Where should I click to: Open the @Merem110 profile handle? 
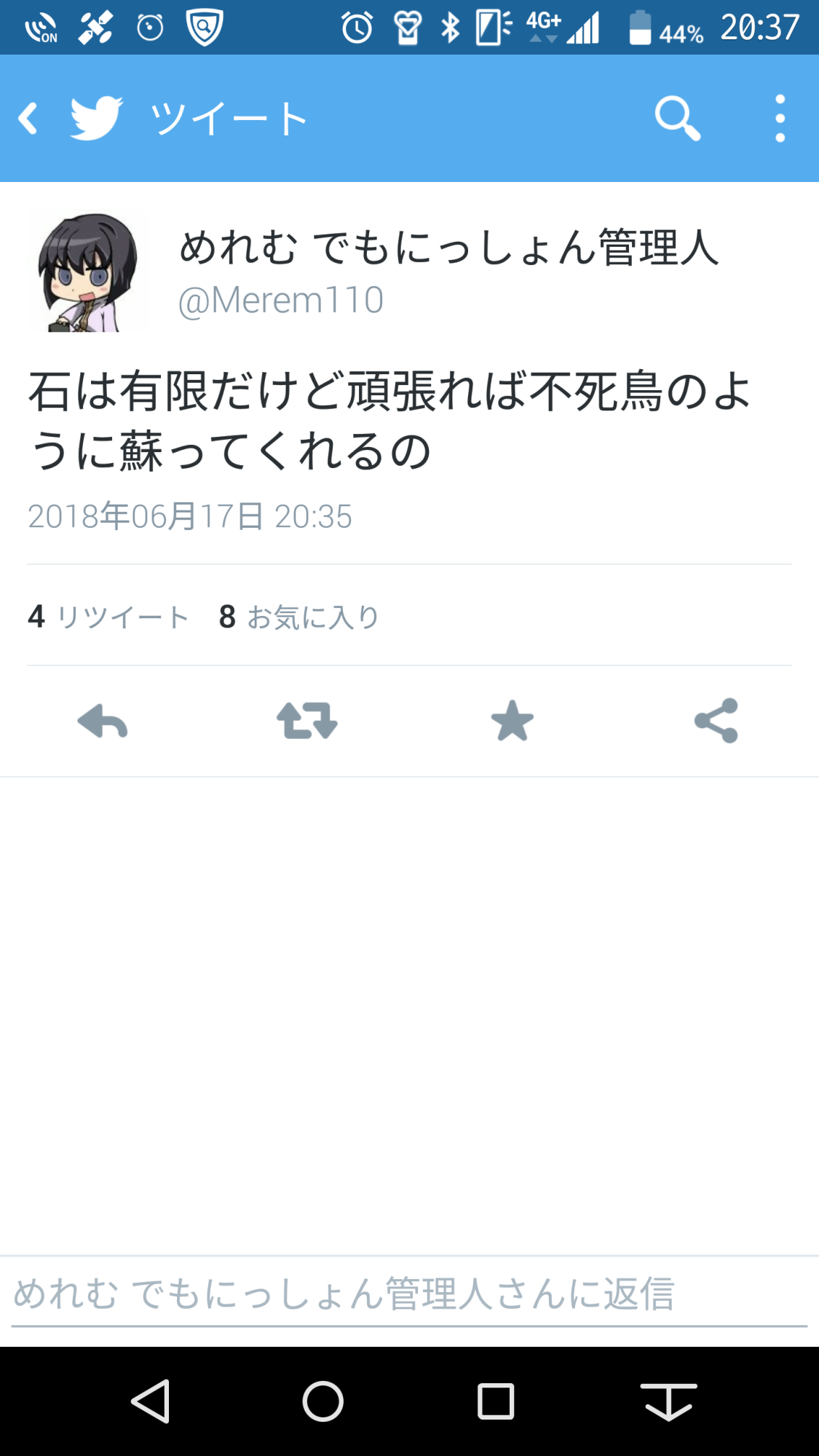281,300
